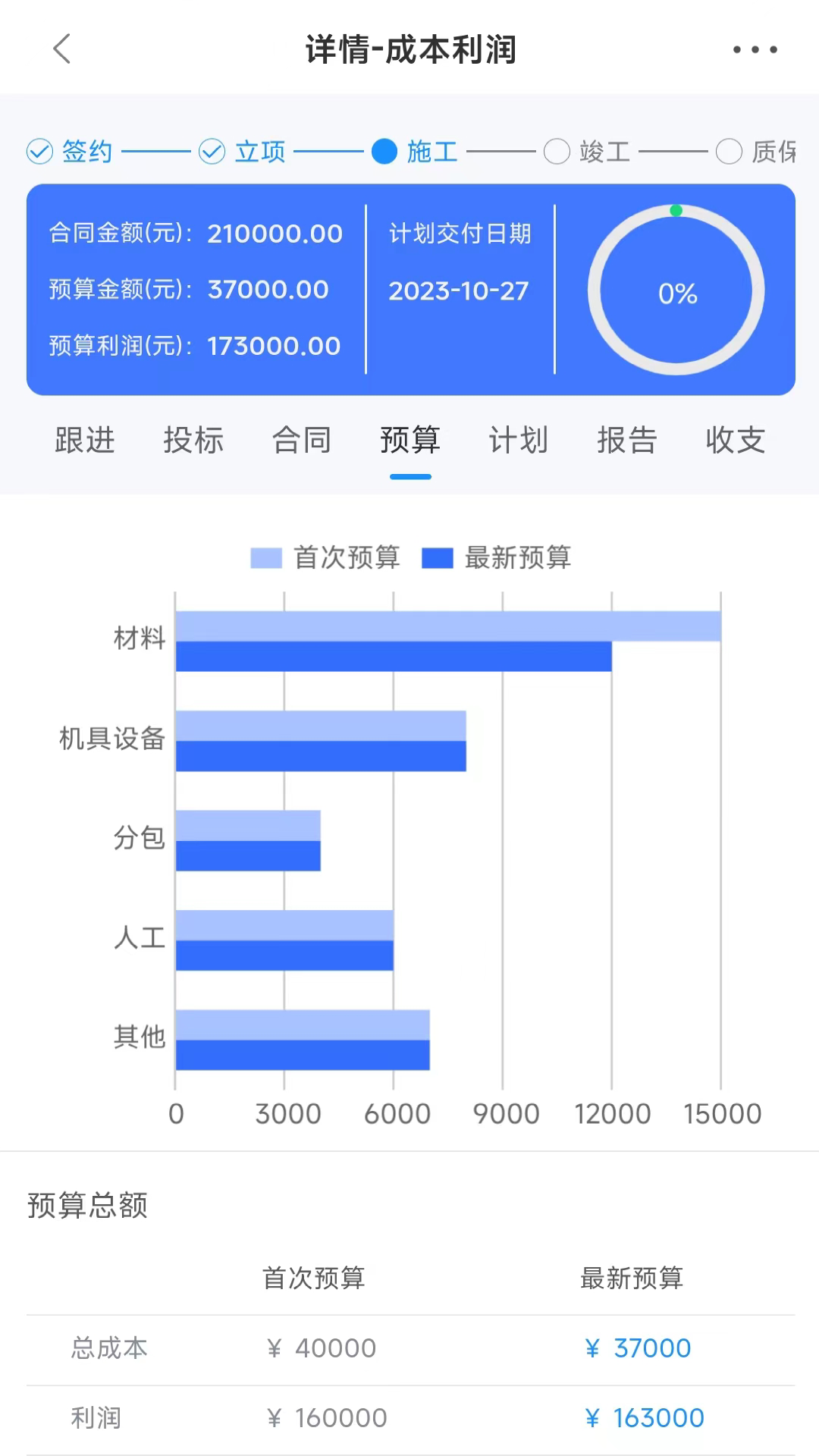Click the 签约 completed check icon
Viewport: 819px width, 1456px height.
pos(39,152)
